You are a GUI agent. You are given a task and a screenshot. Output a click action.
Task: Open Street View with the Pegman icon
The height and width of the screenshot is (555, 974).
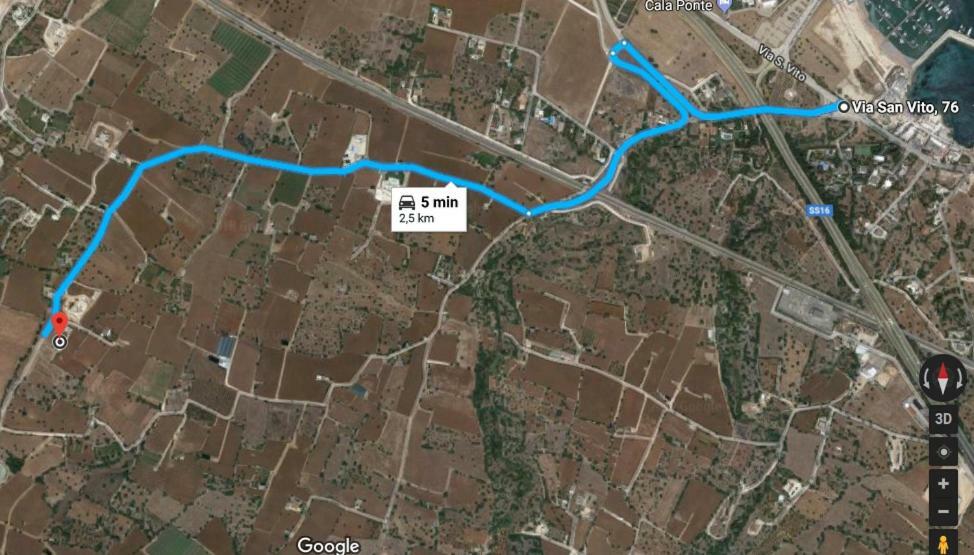(x=943, y=543)
